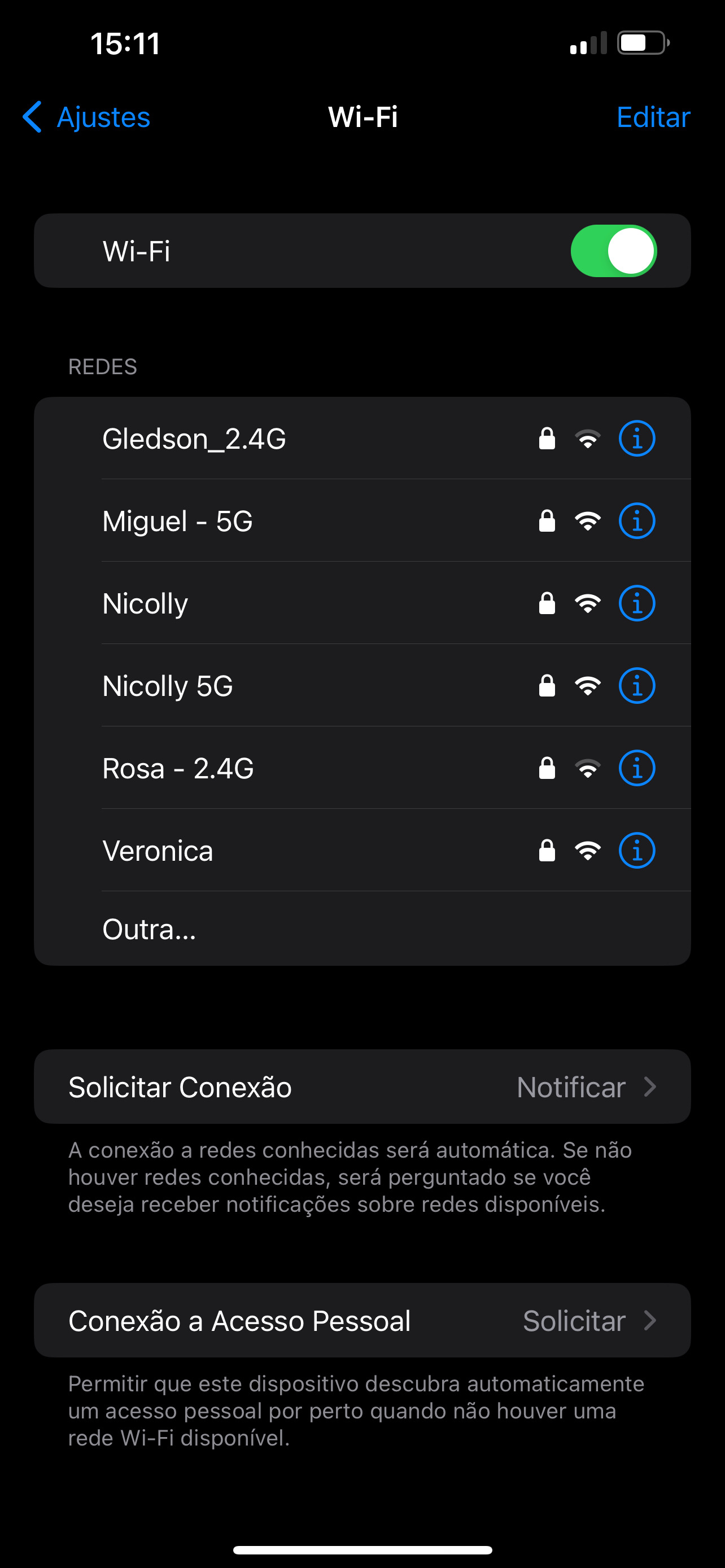Viewport: 725px width, 1568px height.
Task: Tap the Editar button
Action: pos(653,117)
